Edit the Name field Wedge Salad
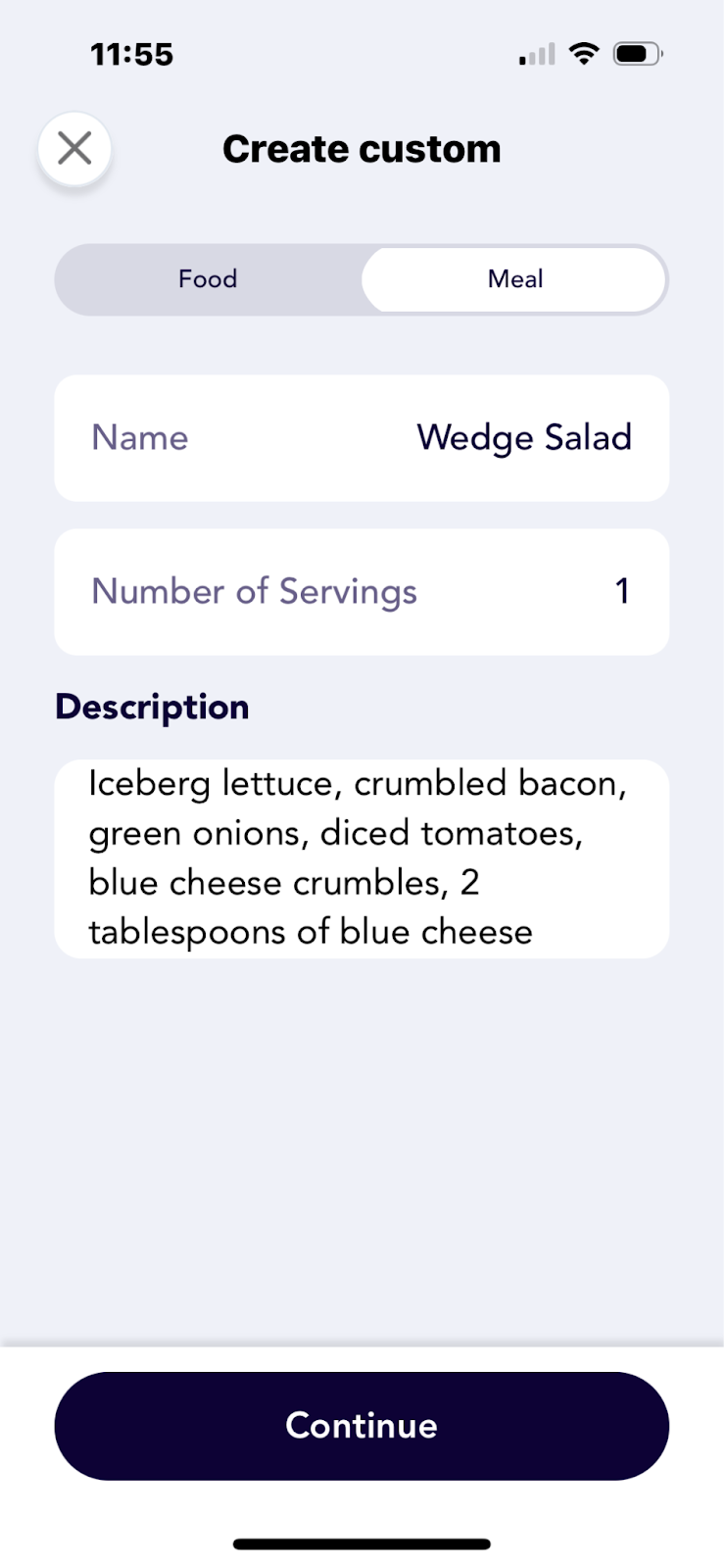The image size is (724, 1568). [362, 438]
